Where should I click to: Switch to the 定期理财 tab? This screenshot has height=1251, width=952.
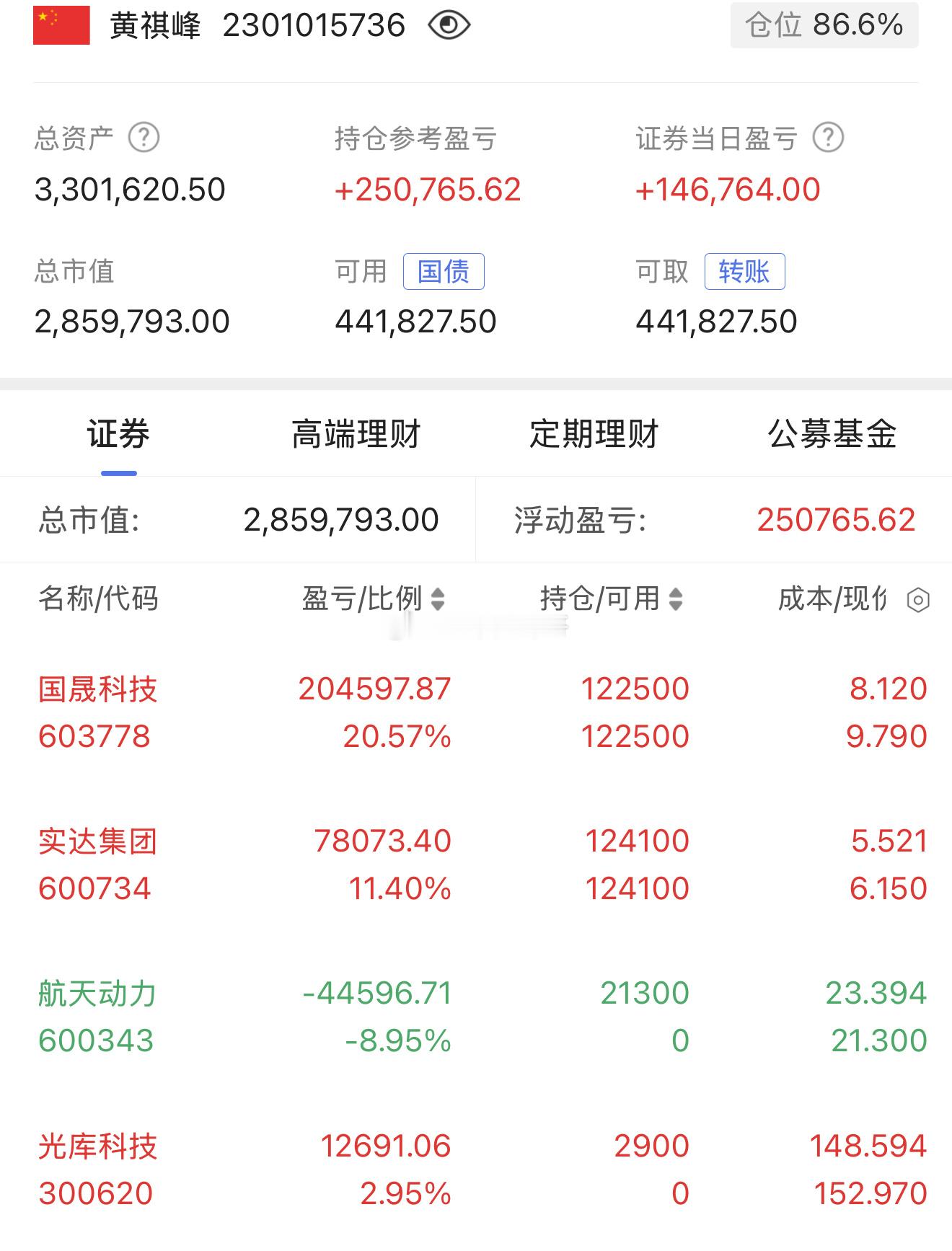point(596,432)
